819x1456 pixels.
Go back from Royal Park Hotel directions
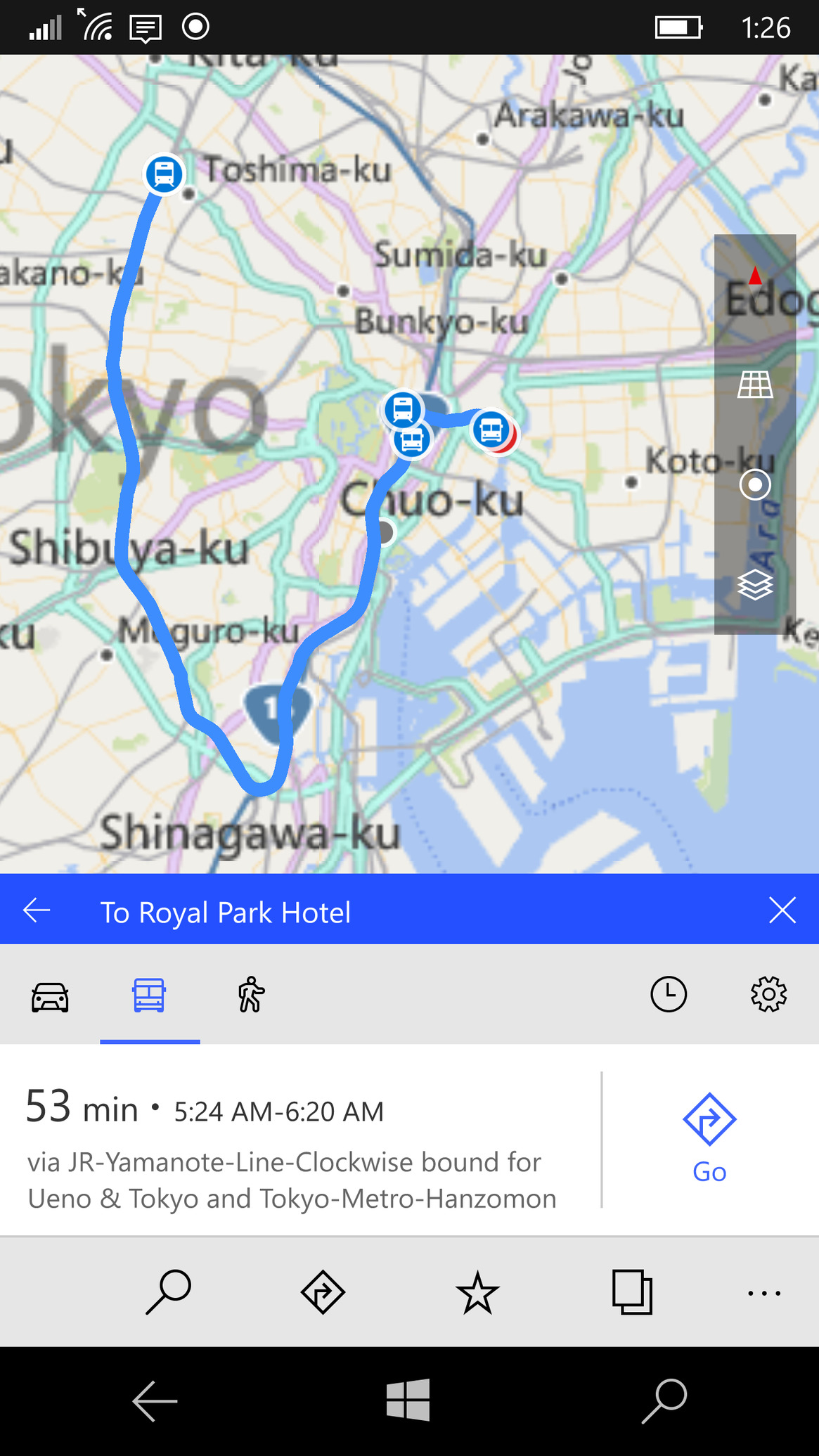[37, 910]
